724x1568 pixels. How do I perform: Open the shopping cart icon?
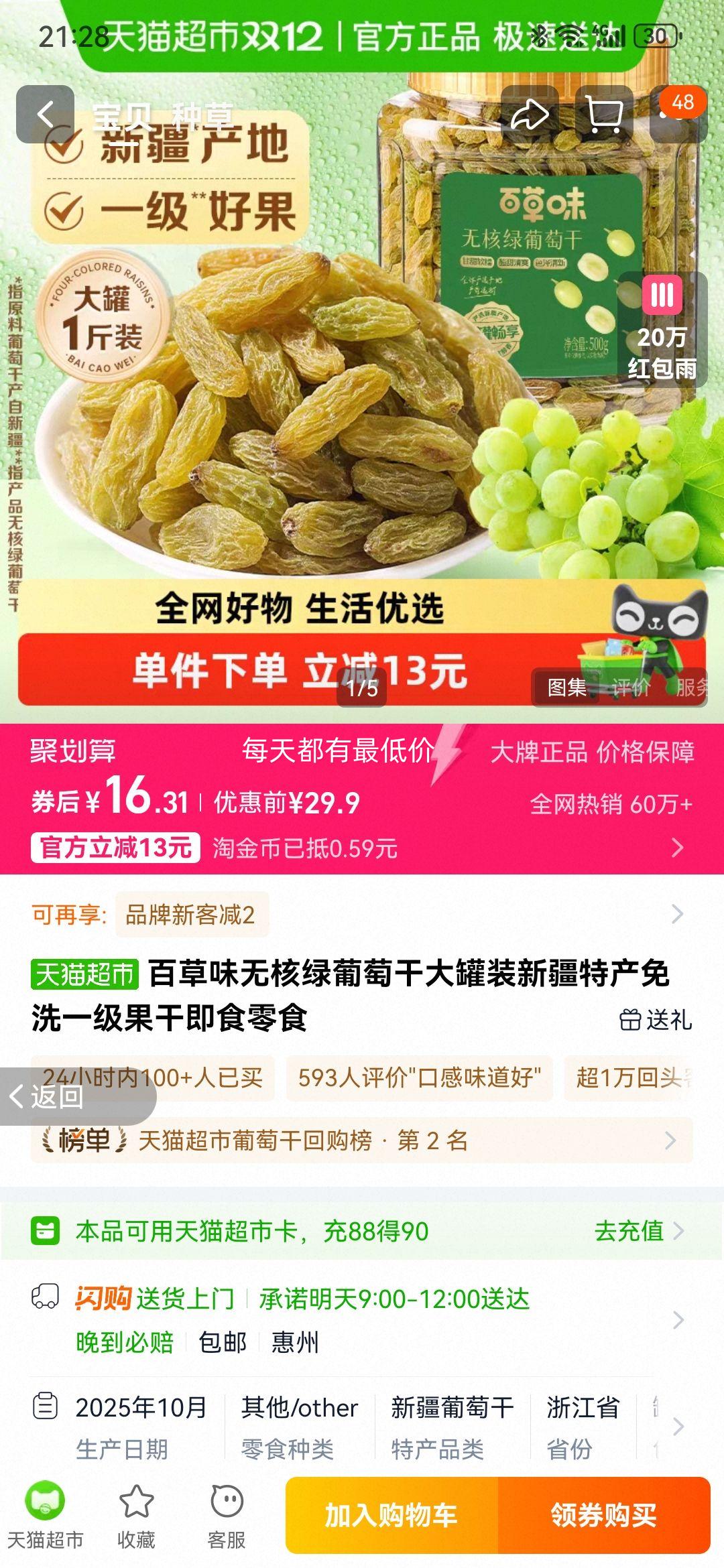604,115
